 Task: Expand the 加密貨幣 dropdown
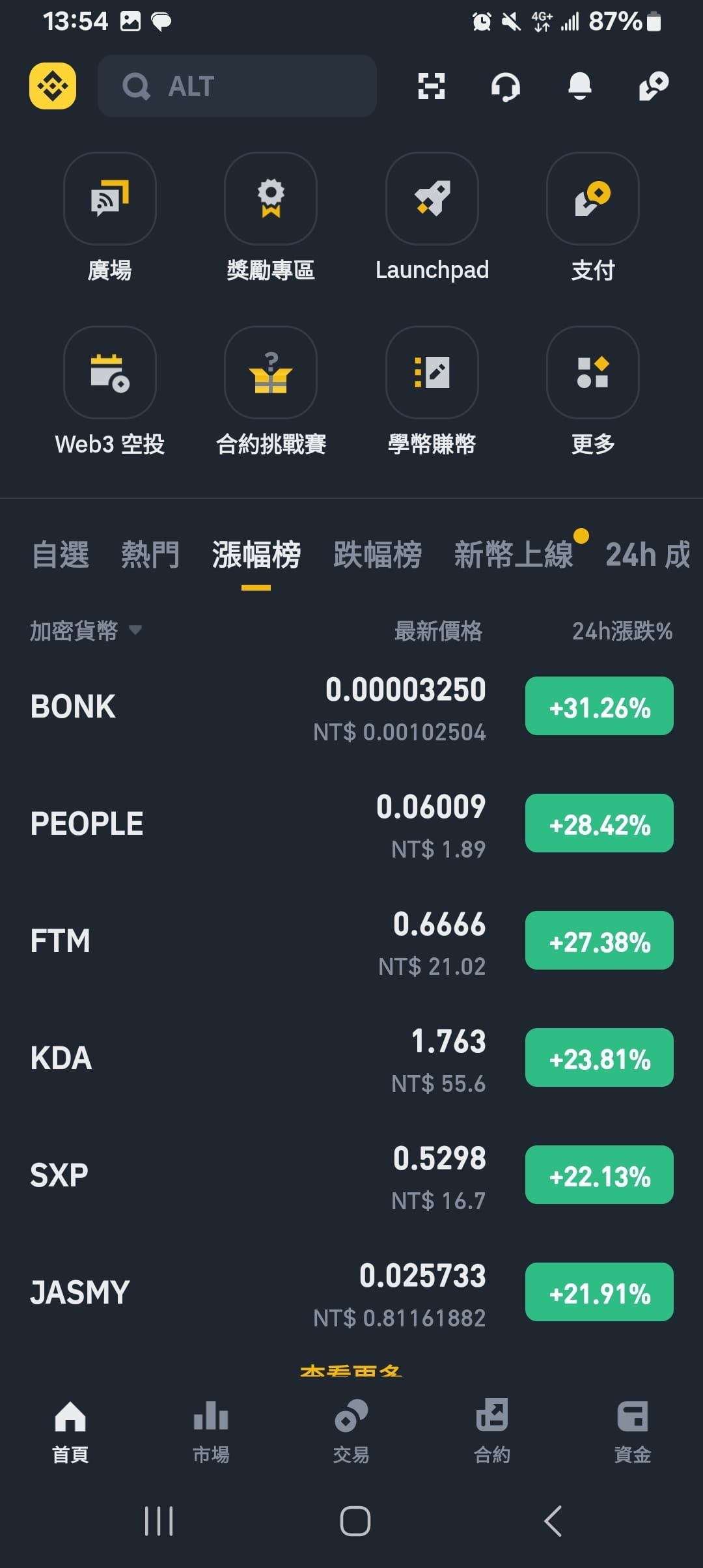point(85,631)
